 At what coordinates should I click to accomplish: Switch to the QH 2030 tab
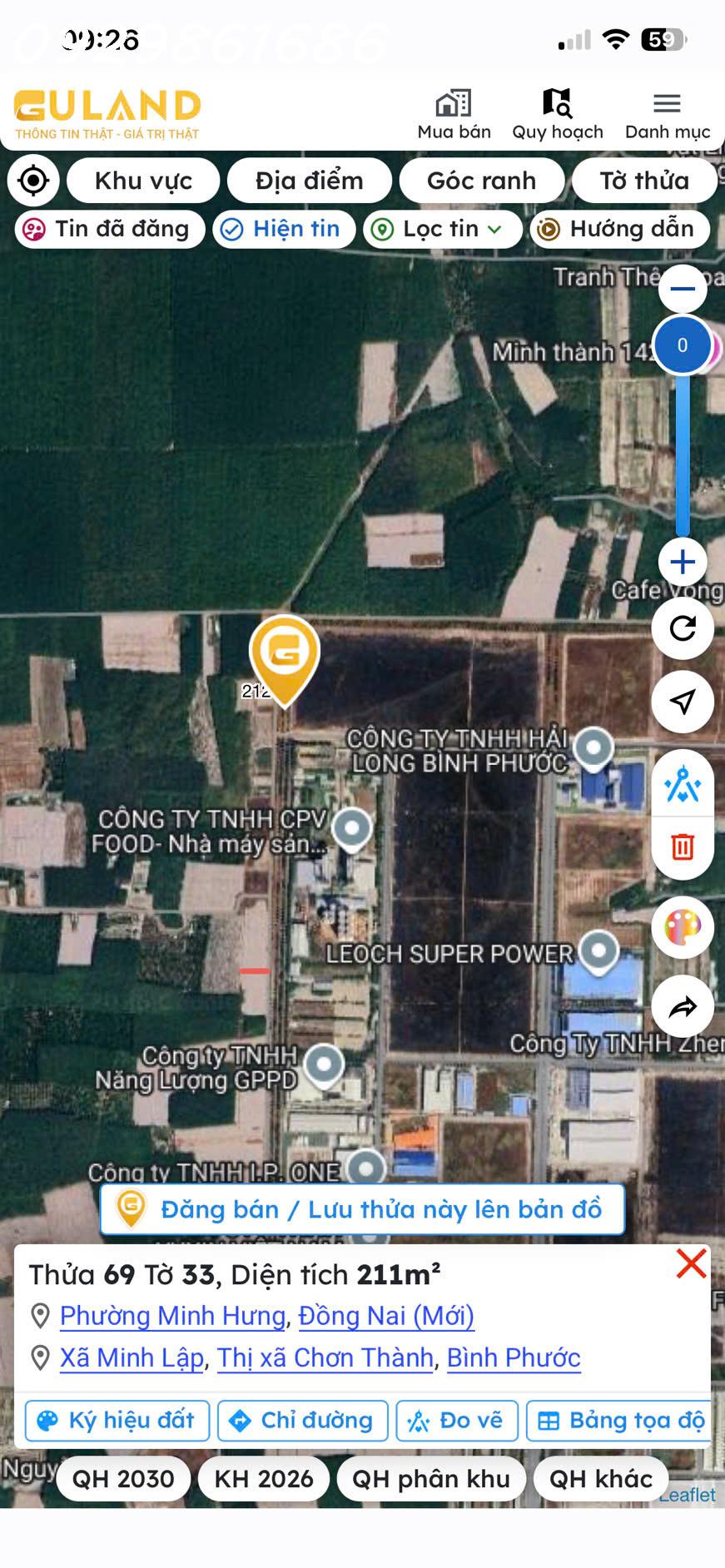(x=122, y=1478)
